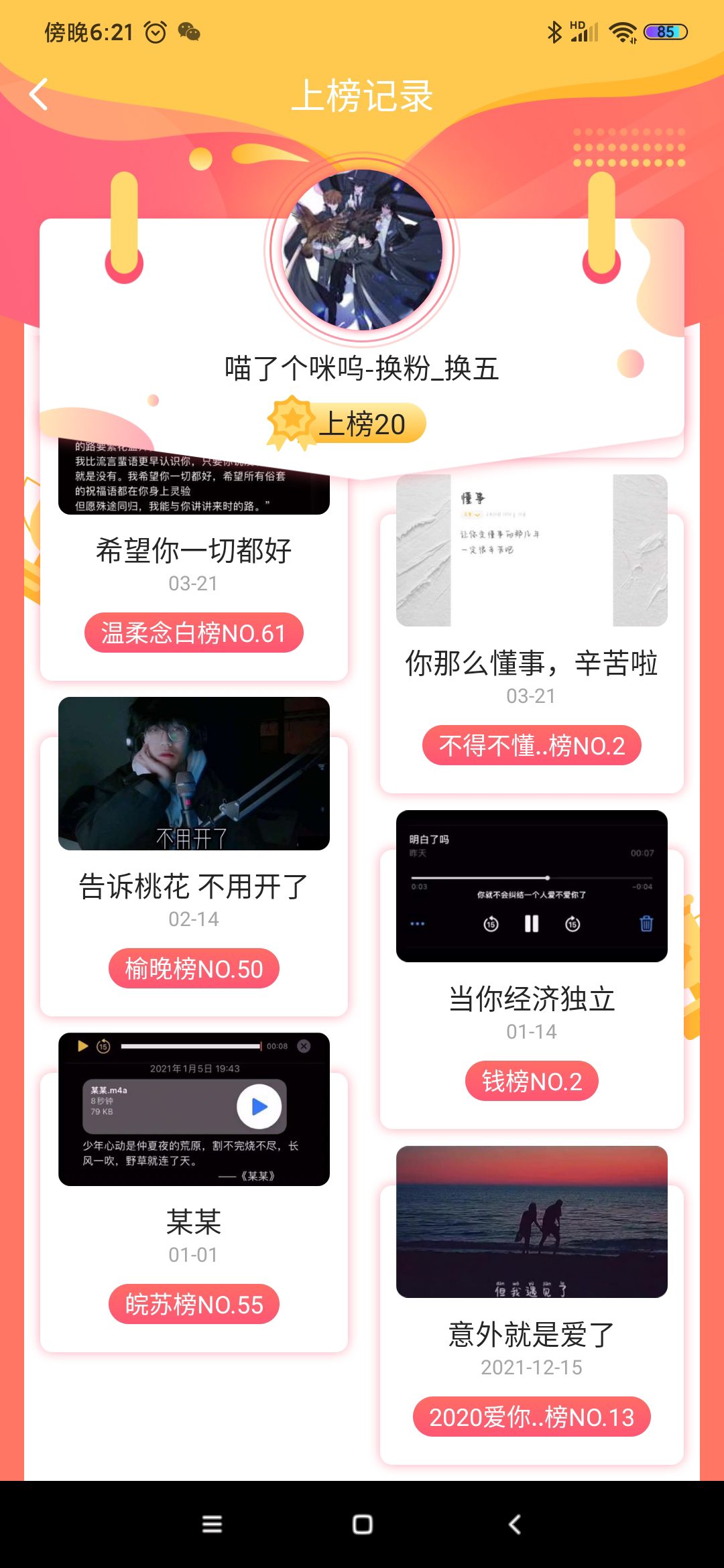Image resolution: width=724 pixels, height=1568 pixels.
Task: Tap the 皖苏榜NO.55 badge
Action: (194, 1304)
